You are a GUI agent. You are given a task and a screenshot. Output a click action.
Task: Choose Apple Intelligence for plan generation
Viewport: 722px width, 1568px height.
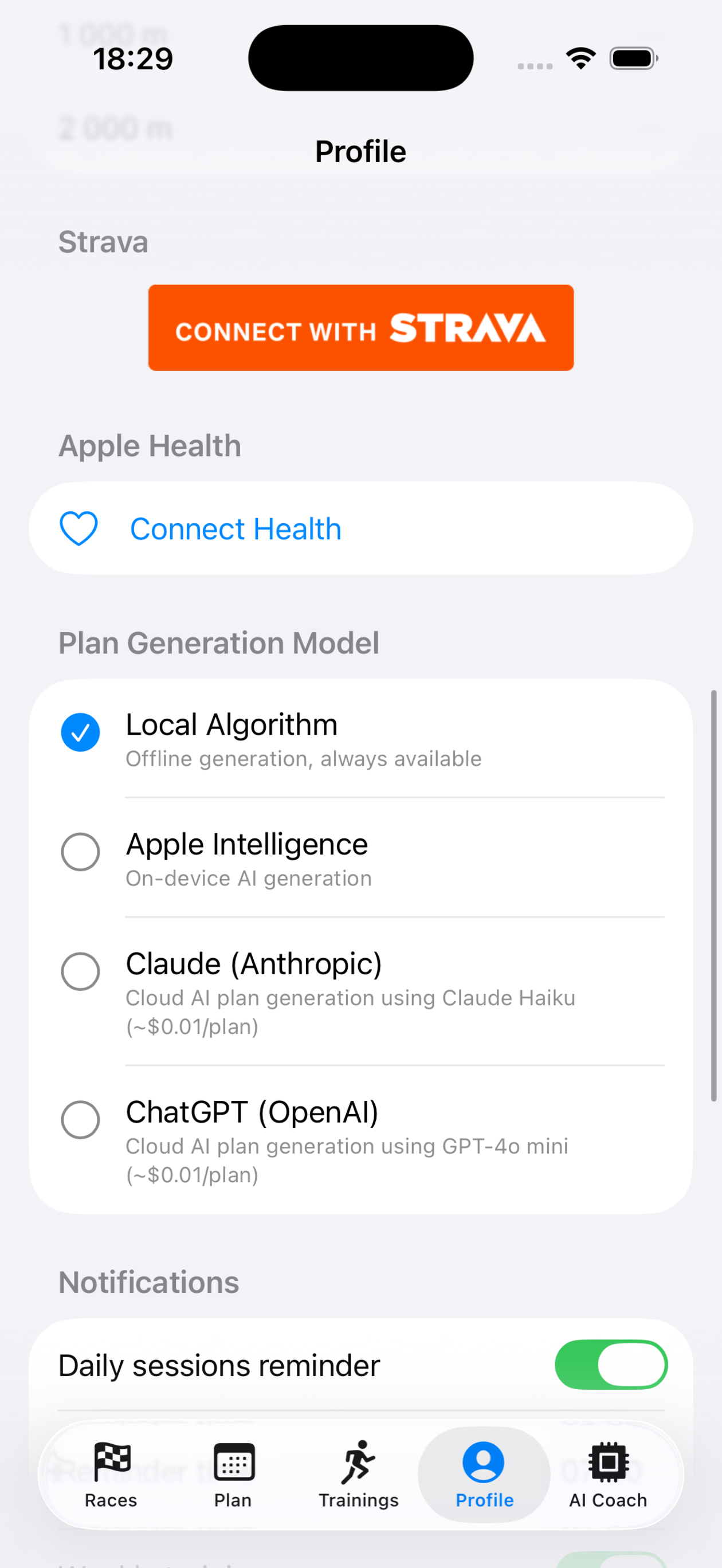point(361,858)
